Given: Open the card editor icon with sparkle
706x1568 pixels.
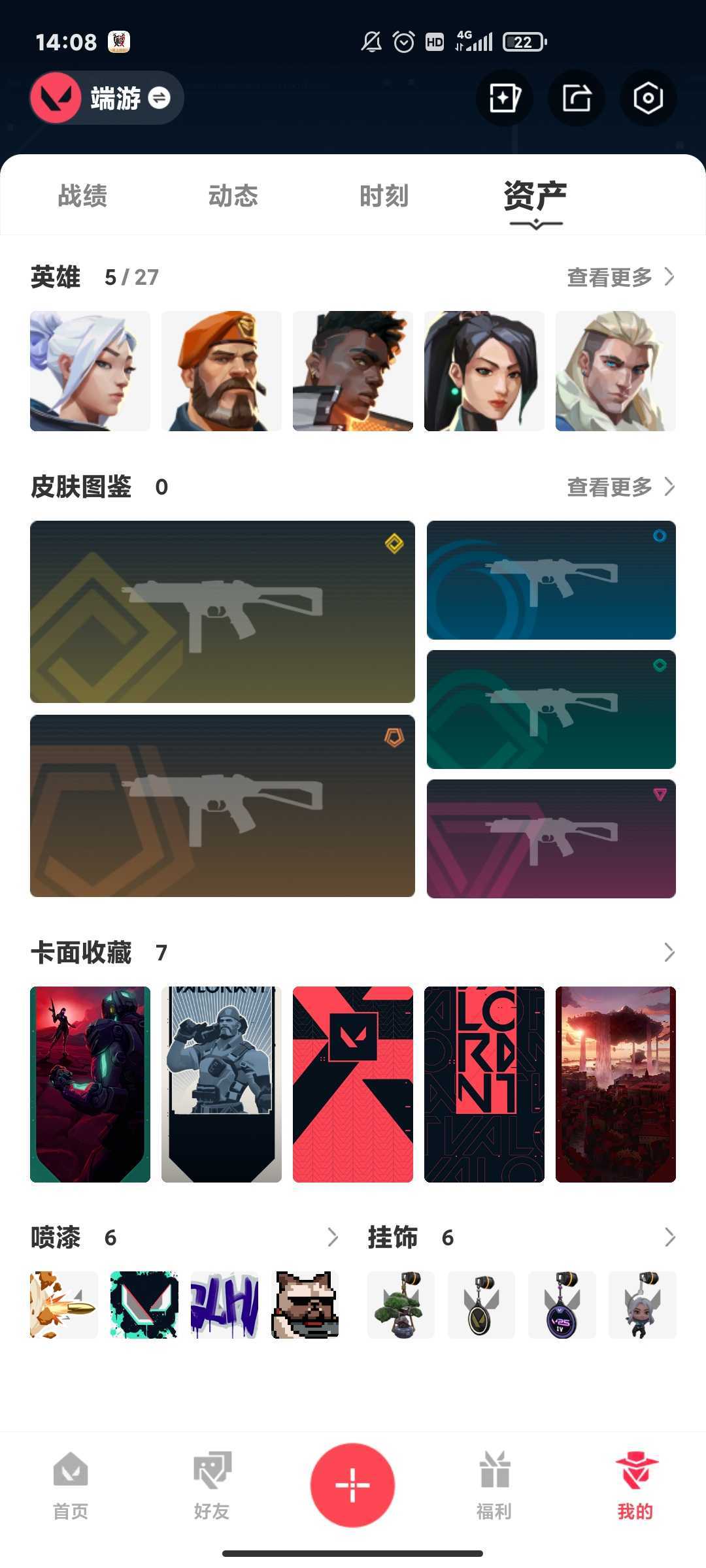Looking at the screenshot, I should [x=504, y=99].
